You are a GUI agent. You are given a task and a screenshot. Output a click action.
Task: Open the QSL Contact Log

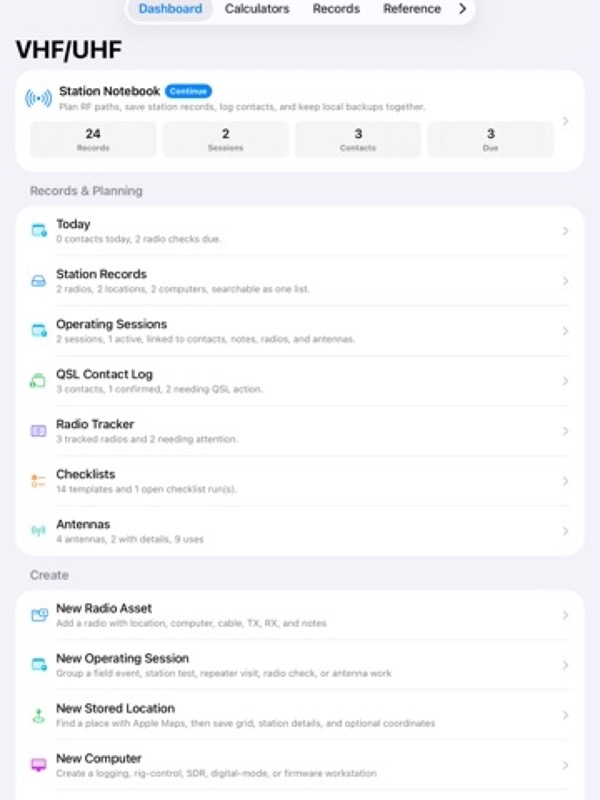(x=300, y=381)
